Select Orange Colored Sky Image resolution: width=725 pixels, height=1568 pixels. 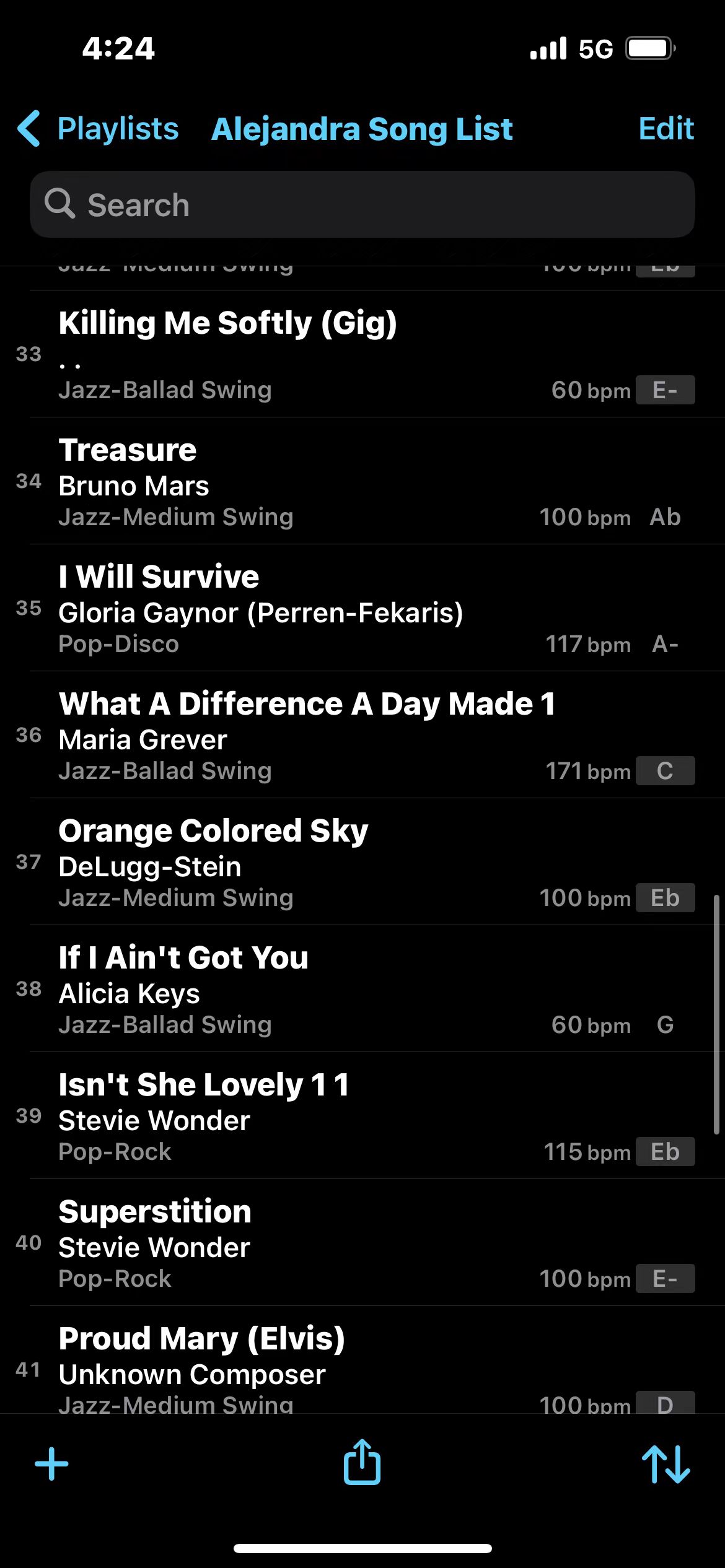[362, 862]
